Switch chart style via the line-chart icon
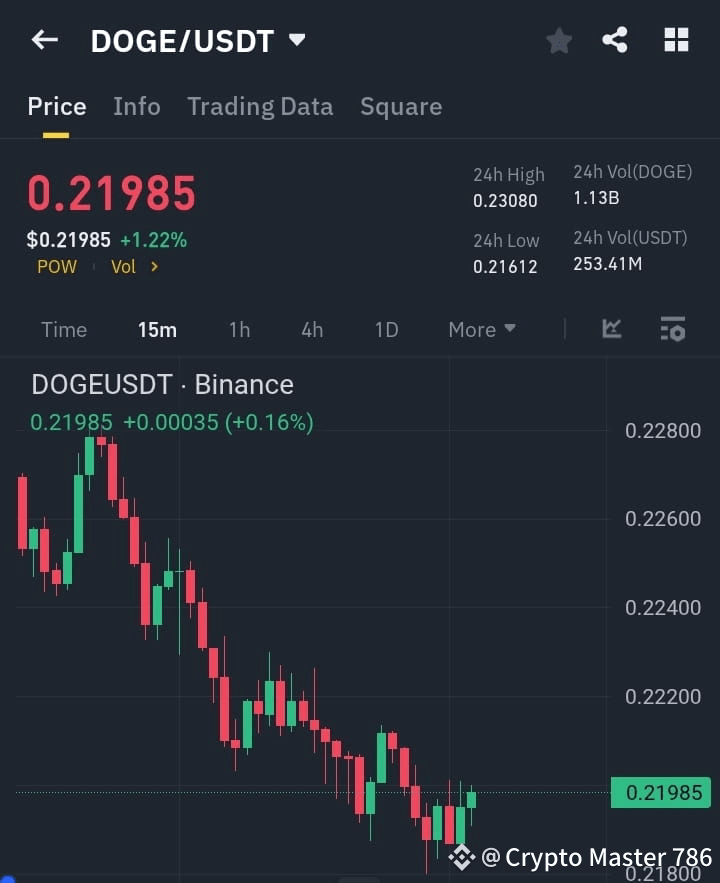This screenshot has width=720, height=883. point(611,328)
